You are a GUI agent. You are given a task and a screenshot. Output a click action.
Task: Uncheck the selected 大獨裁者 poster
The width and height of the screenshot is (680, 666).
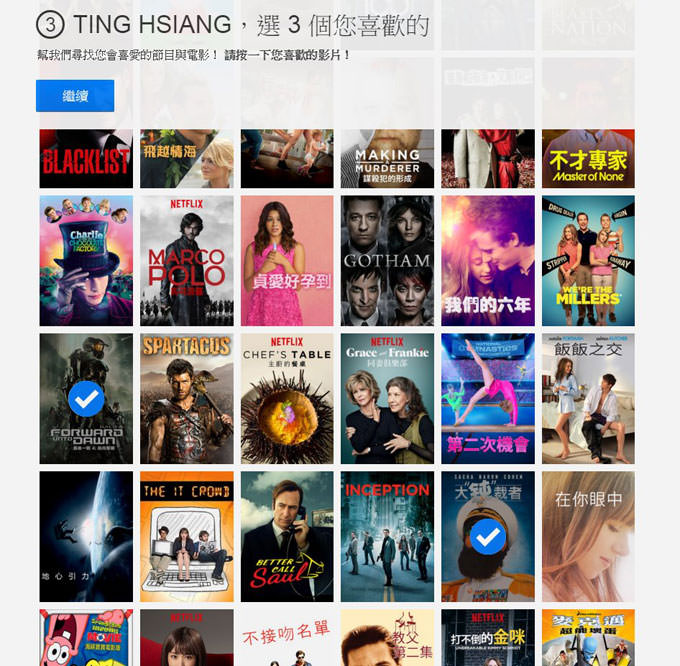(x=488, y=537)
